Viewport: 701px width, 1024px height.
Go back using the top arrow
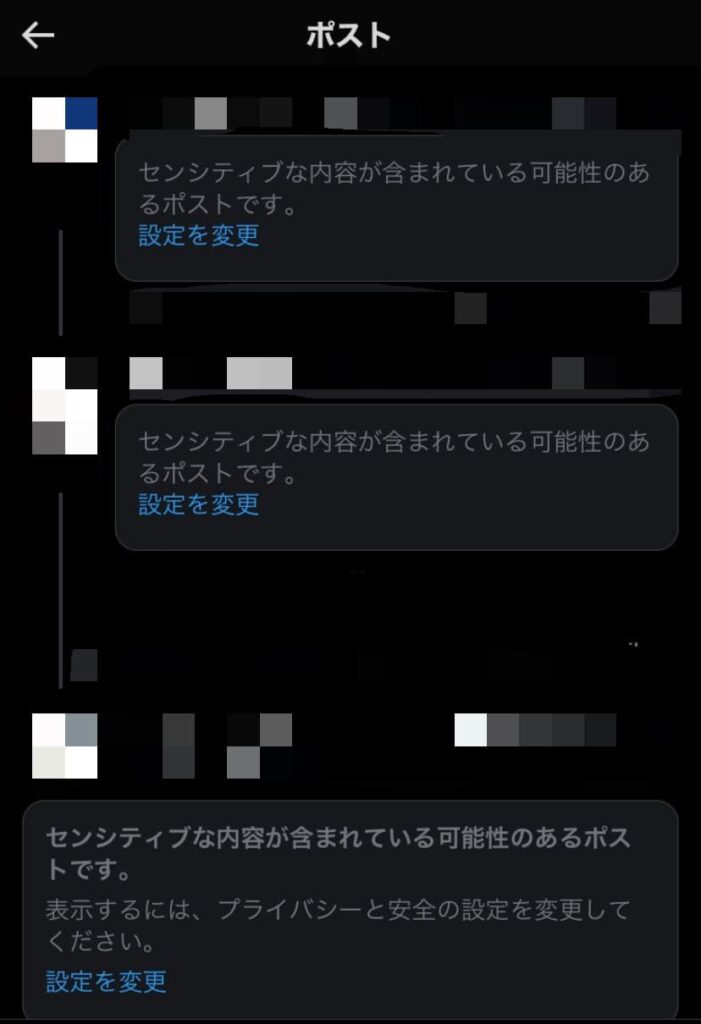[x=38, y=36]
